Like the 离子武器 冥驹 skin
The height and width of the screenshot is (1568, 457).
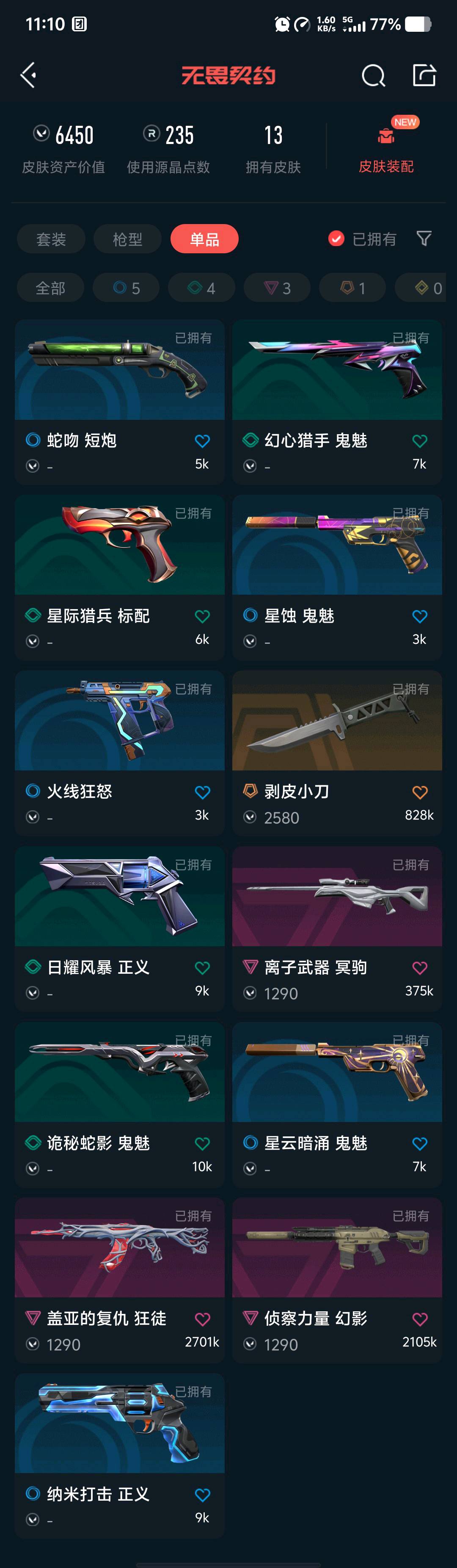pos(419,968)
